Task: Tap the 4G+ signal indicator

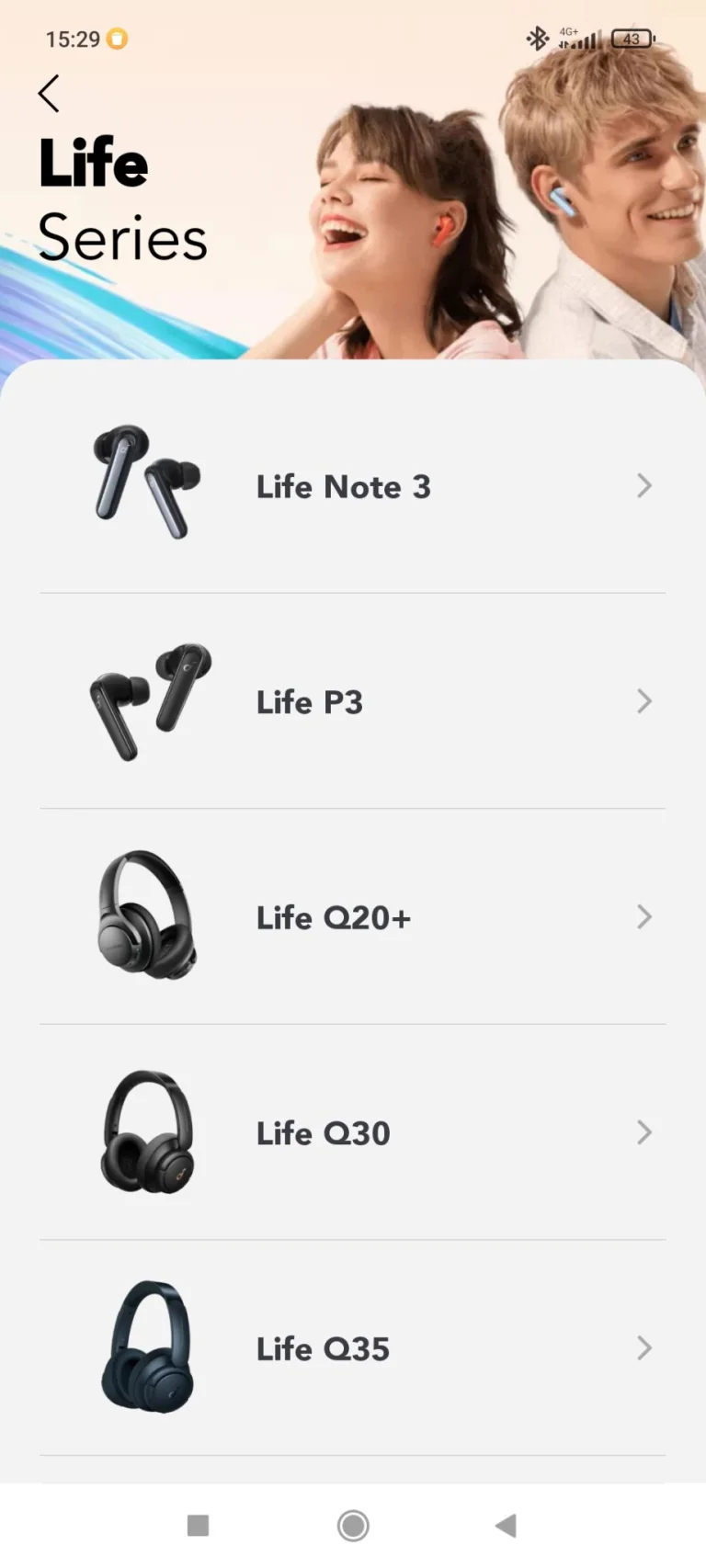Action: tap(577, 39)
